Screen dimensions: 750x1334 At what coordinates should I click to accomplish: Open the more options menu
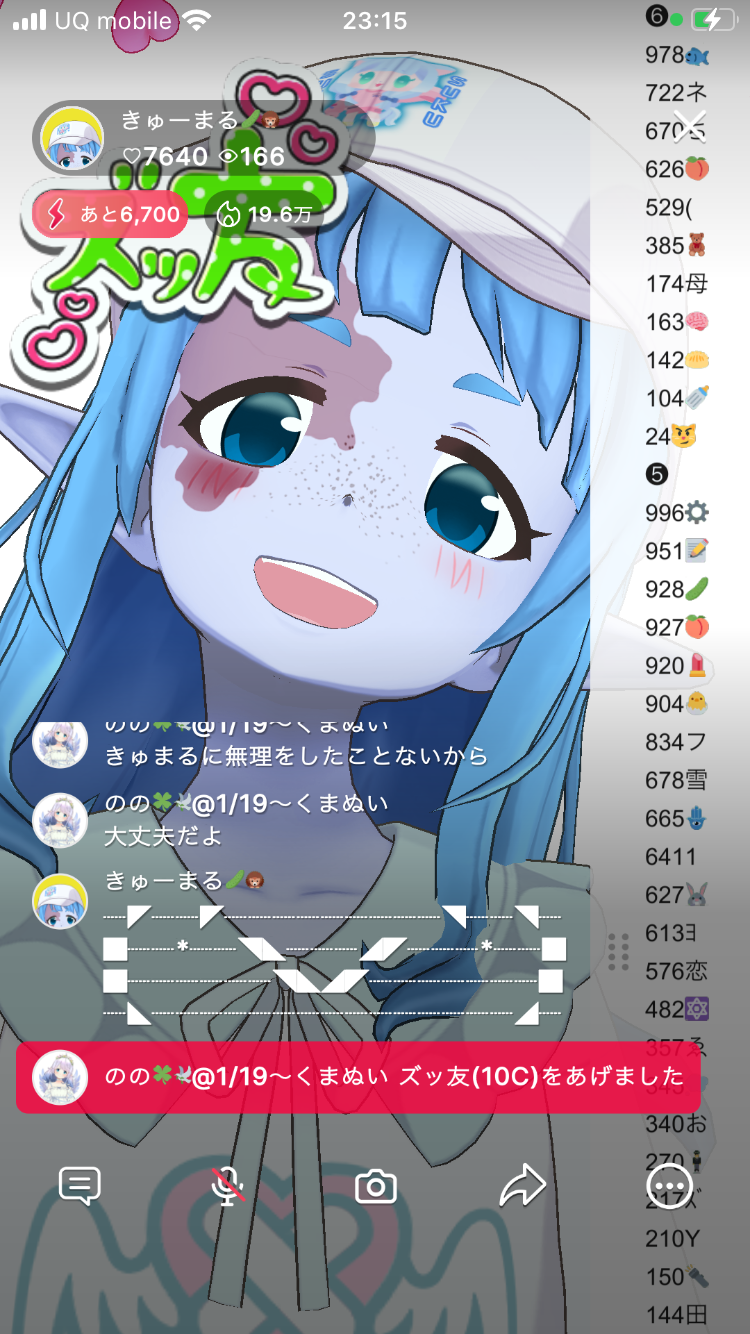669,1186
